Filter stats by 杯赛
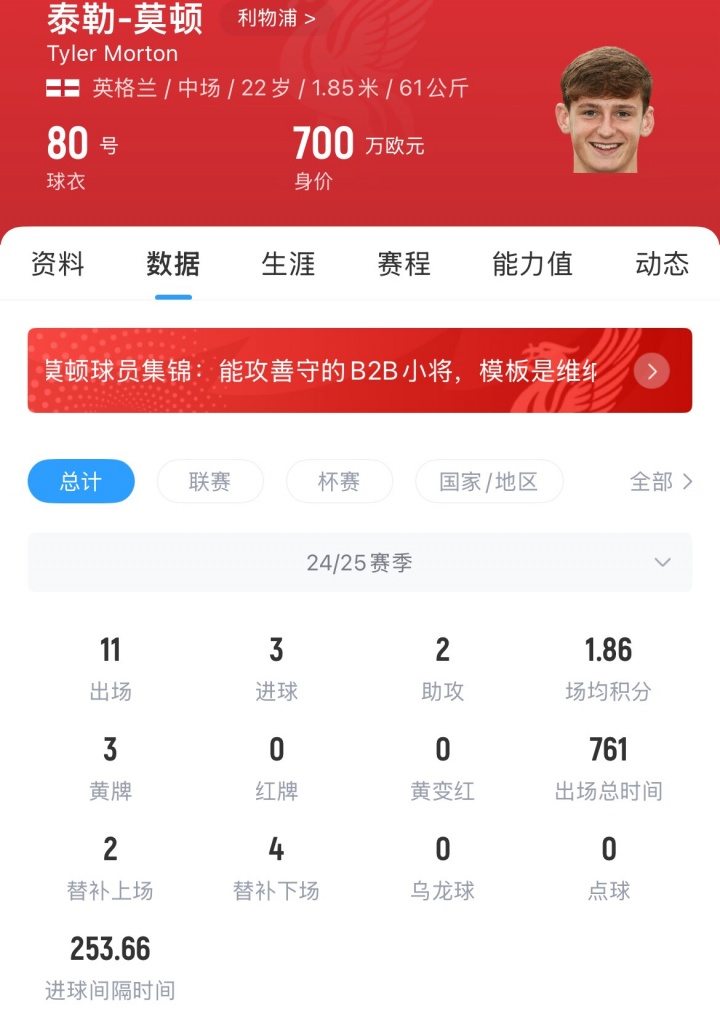Screen dimensions: 720x1022 click(339, 481)
